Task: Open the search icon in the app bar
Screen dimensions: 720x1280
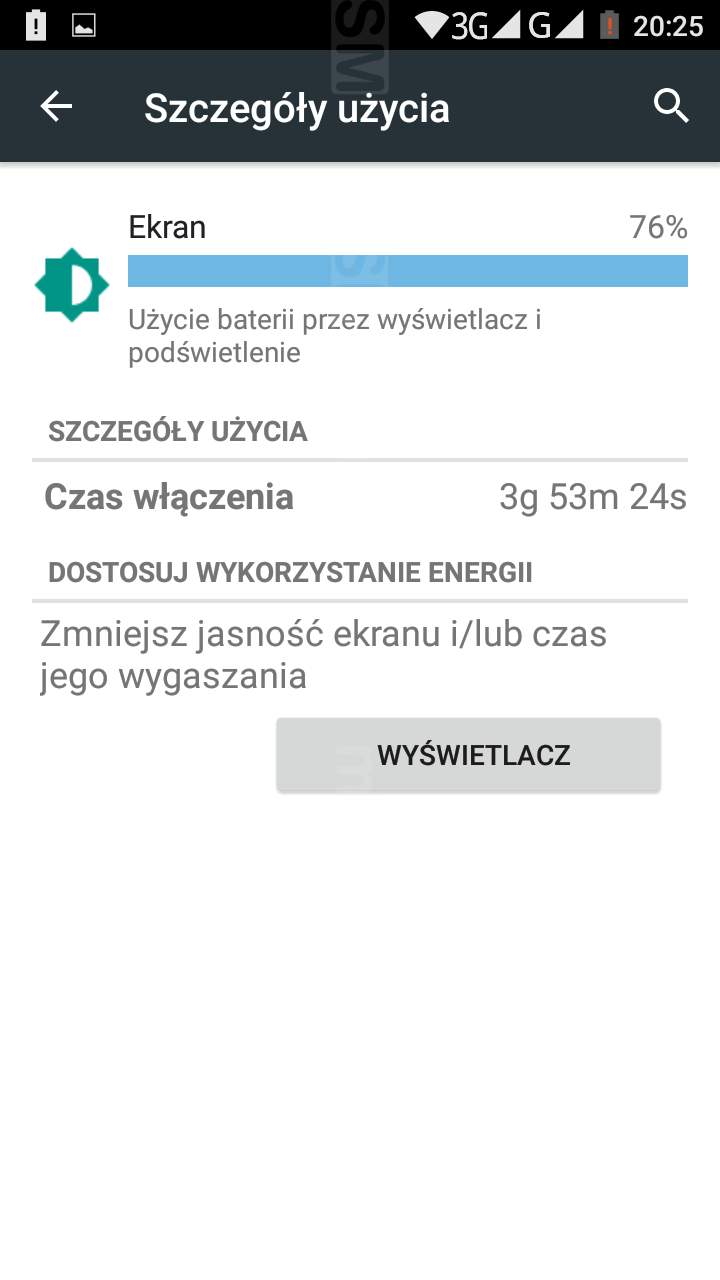Action: point(671,106)
